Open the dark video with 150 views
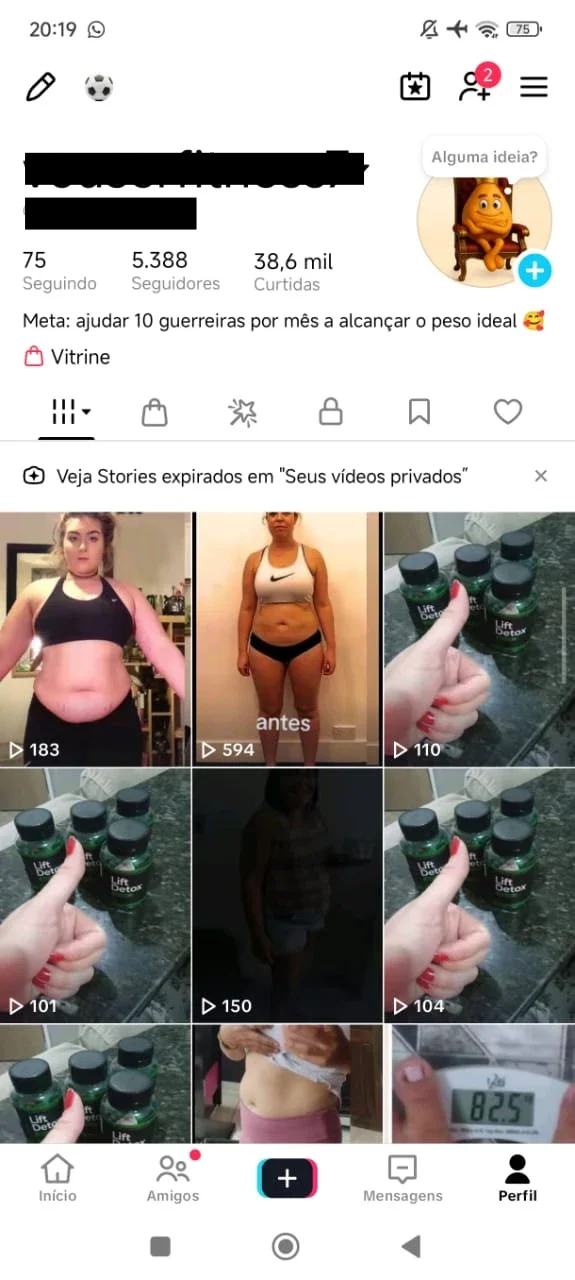This screenshot has height=1280, width=575. [287, 894]
